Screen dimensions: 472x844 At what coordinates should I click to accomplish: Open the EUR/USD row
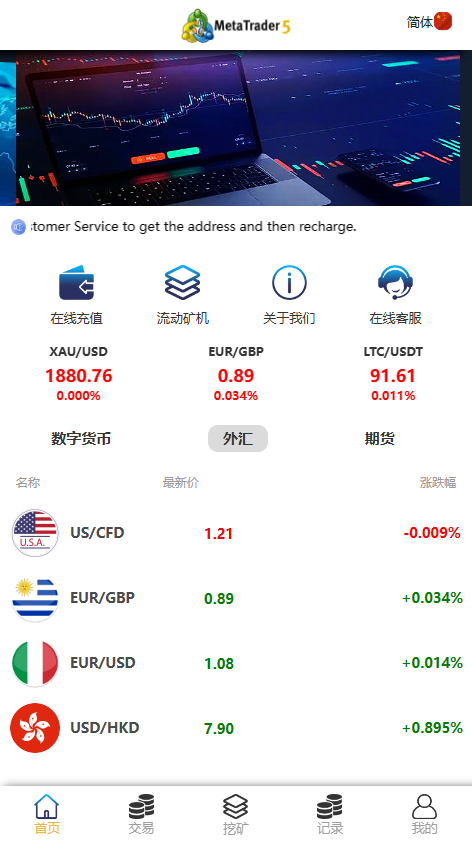[236, 663]
